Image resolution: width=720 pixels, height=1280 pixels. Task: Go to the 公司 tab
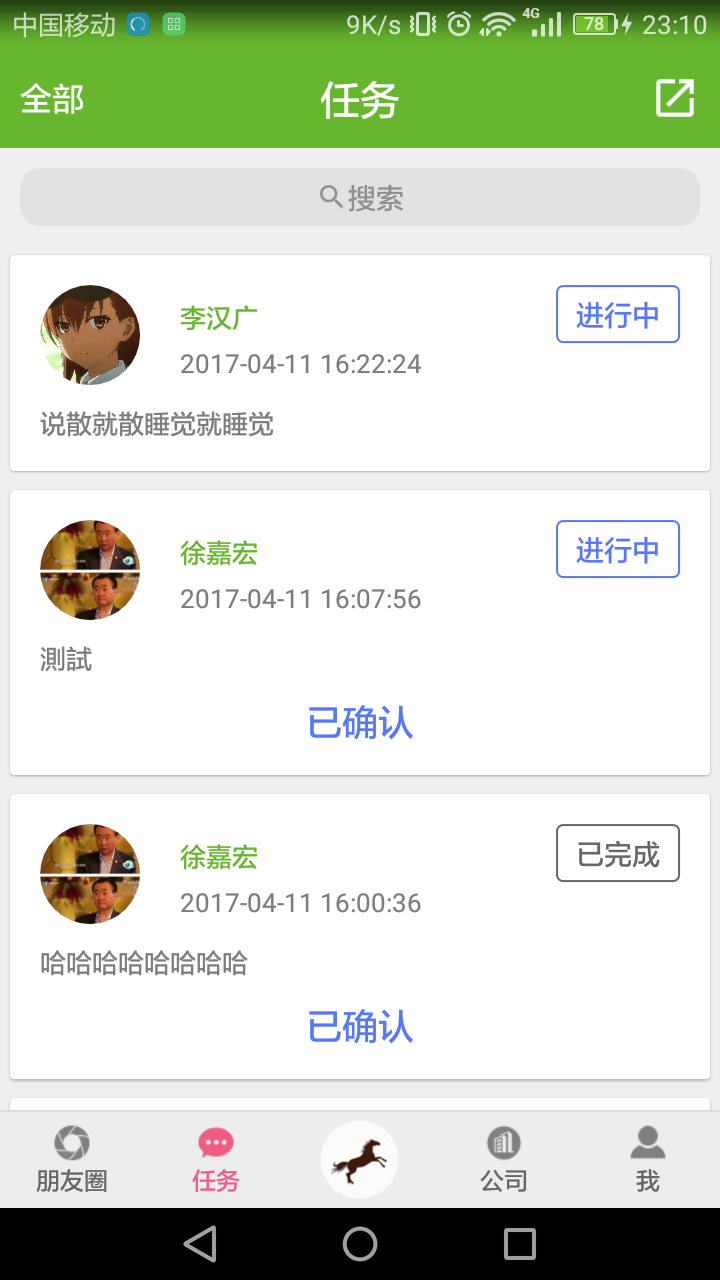coord(504,1160)
